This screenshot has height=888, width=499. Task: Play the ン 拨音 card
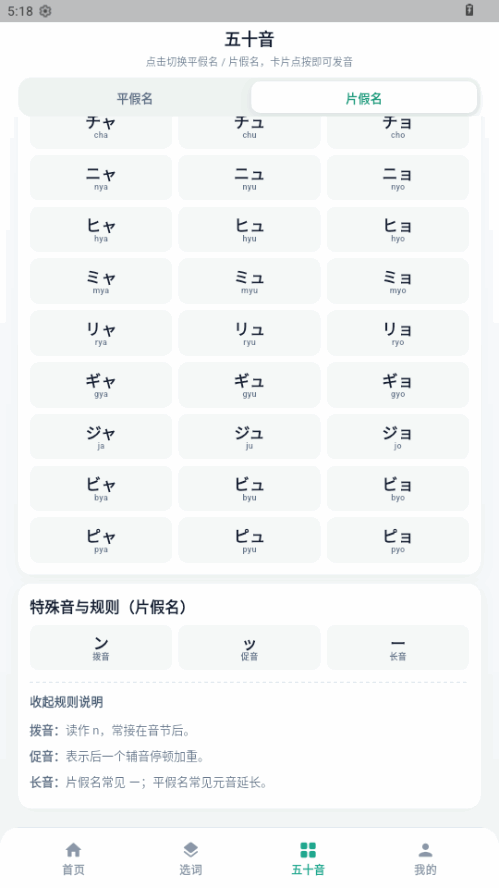tap(101, 647)
